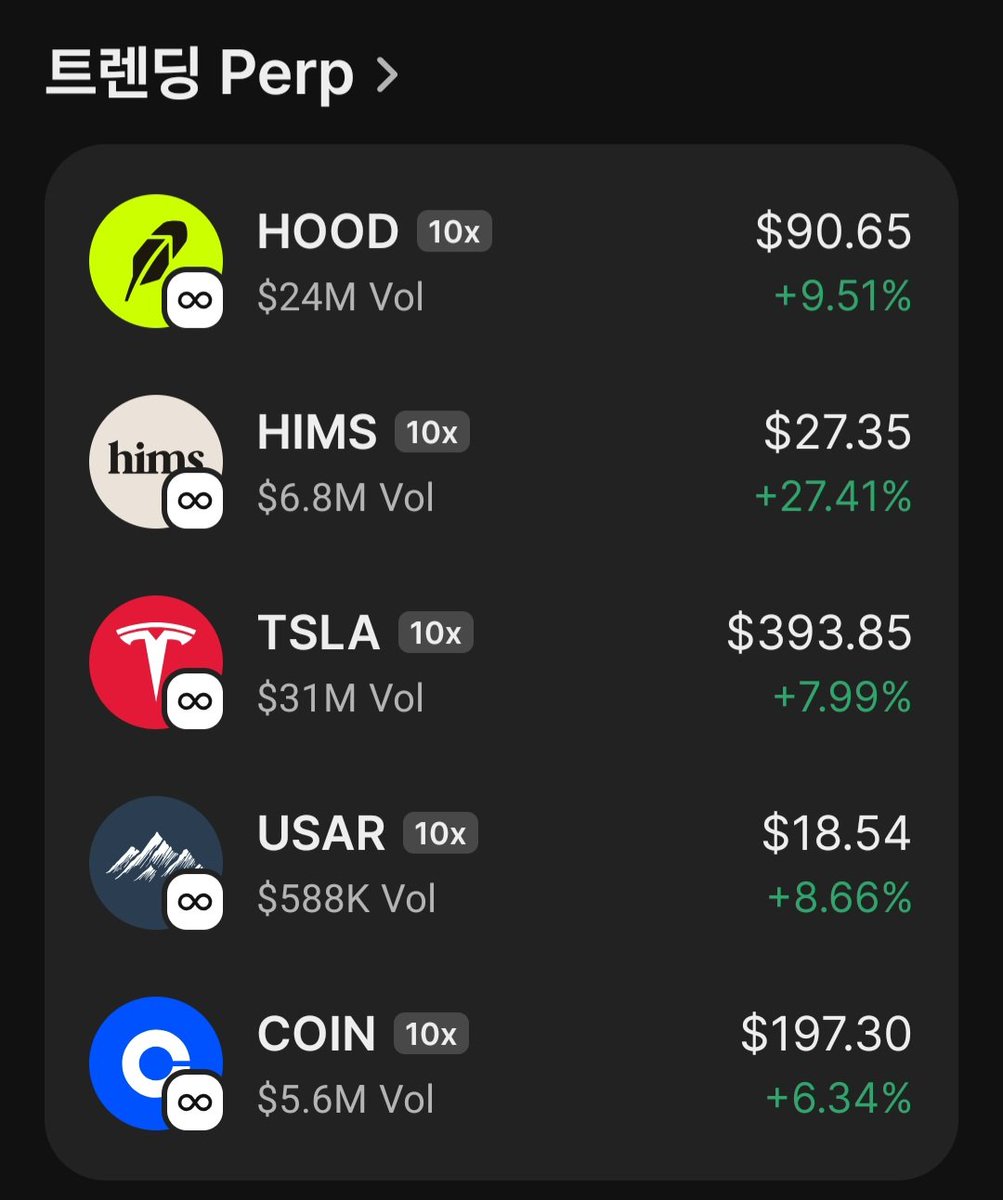Screen dimensions: 1003x1200
Task: Tap the COIN perp listing
Action: 500,1063
